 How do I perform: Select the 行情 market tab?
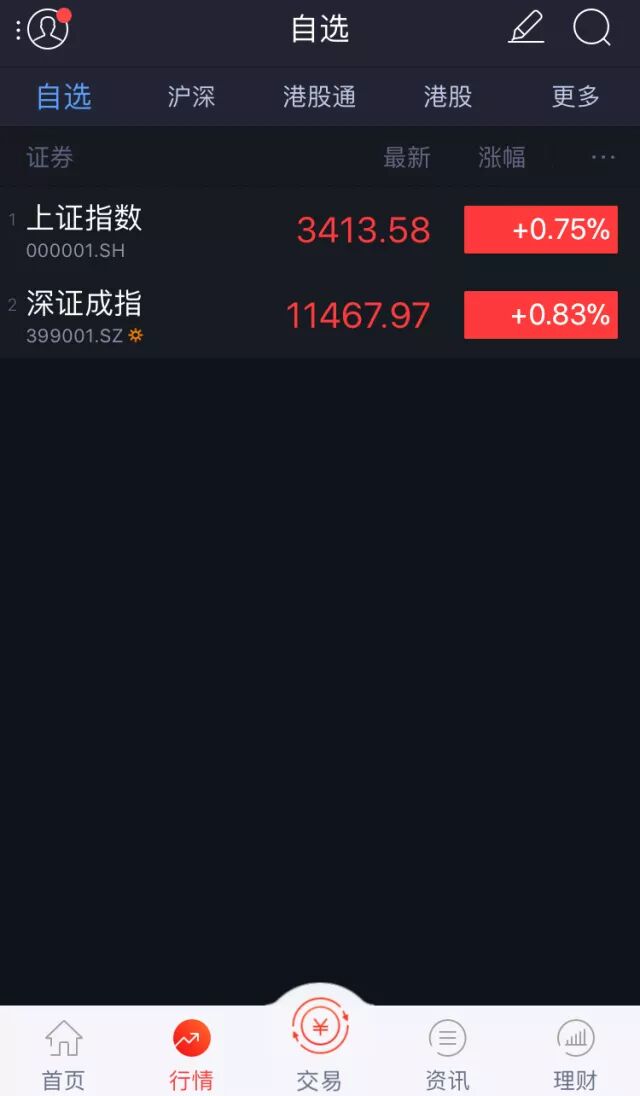click(191, 1054)
